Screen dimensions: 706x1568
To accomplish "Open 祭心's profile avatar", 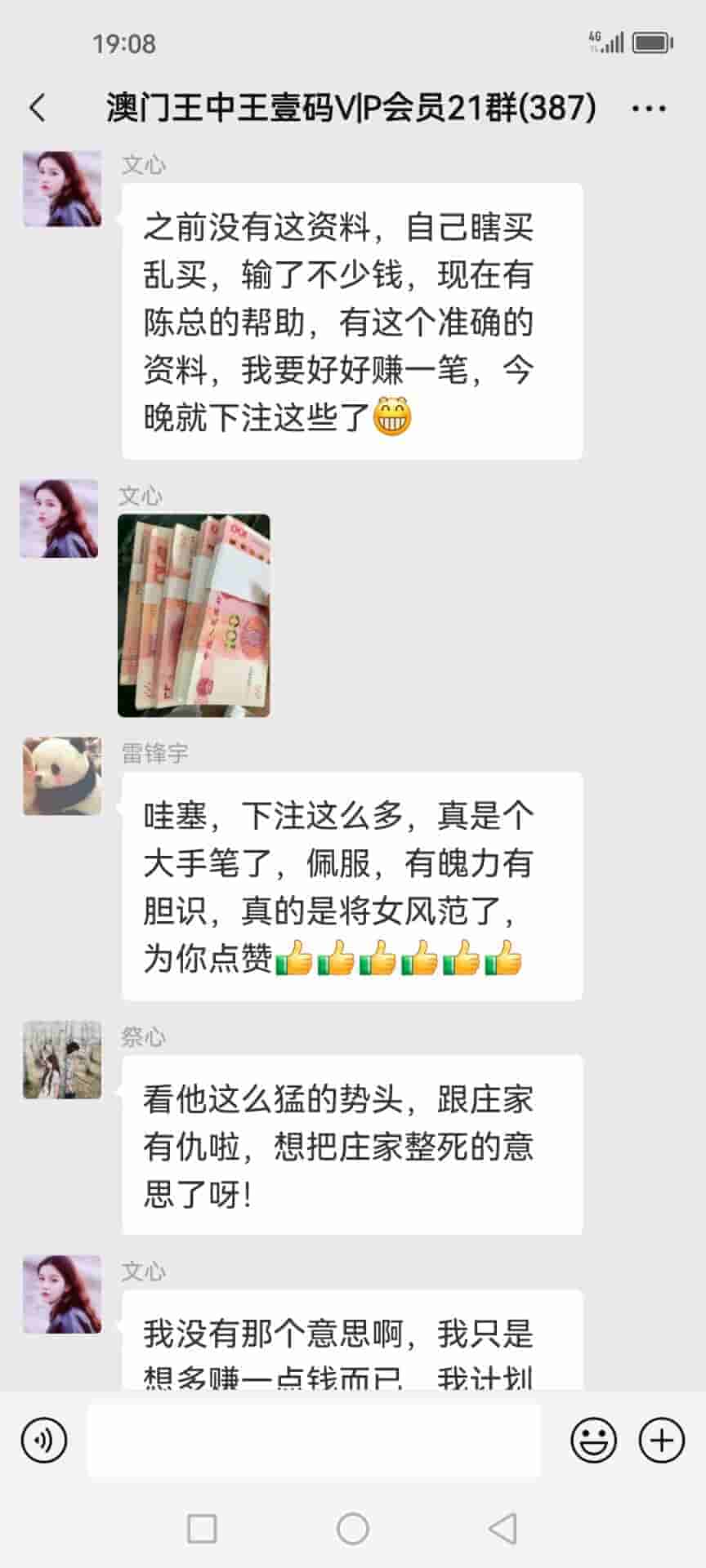I will click(x=62, y=1059).
